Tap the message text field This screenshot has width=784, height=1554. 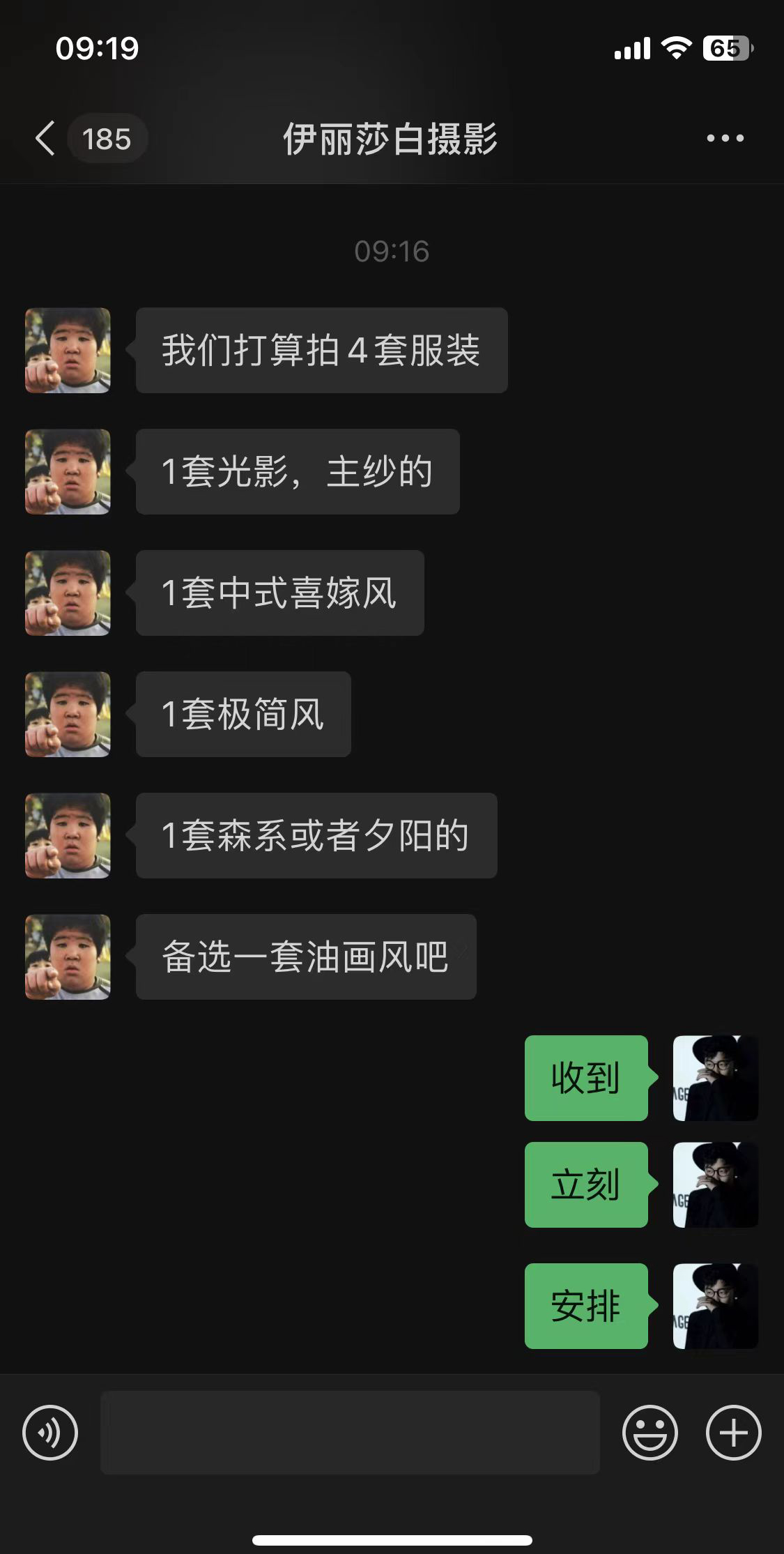tap(350, 1433)
